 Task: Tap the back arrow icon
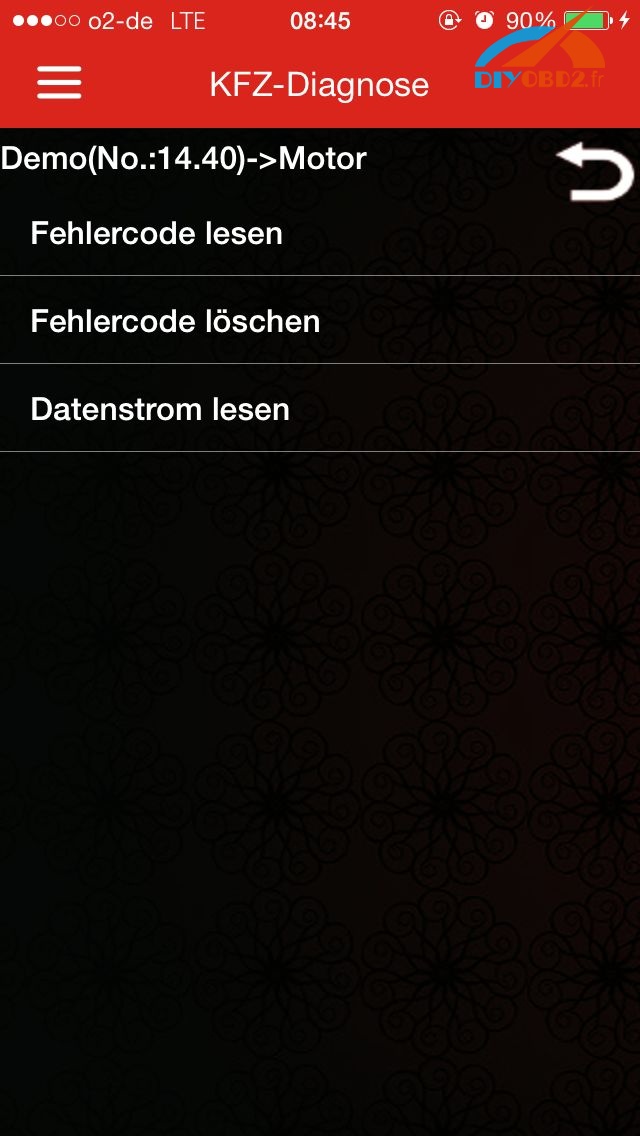point(595,172)
